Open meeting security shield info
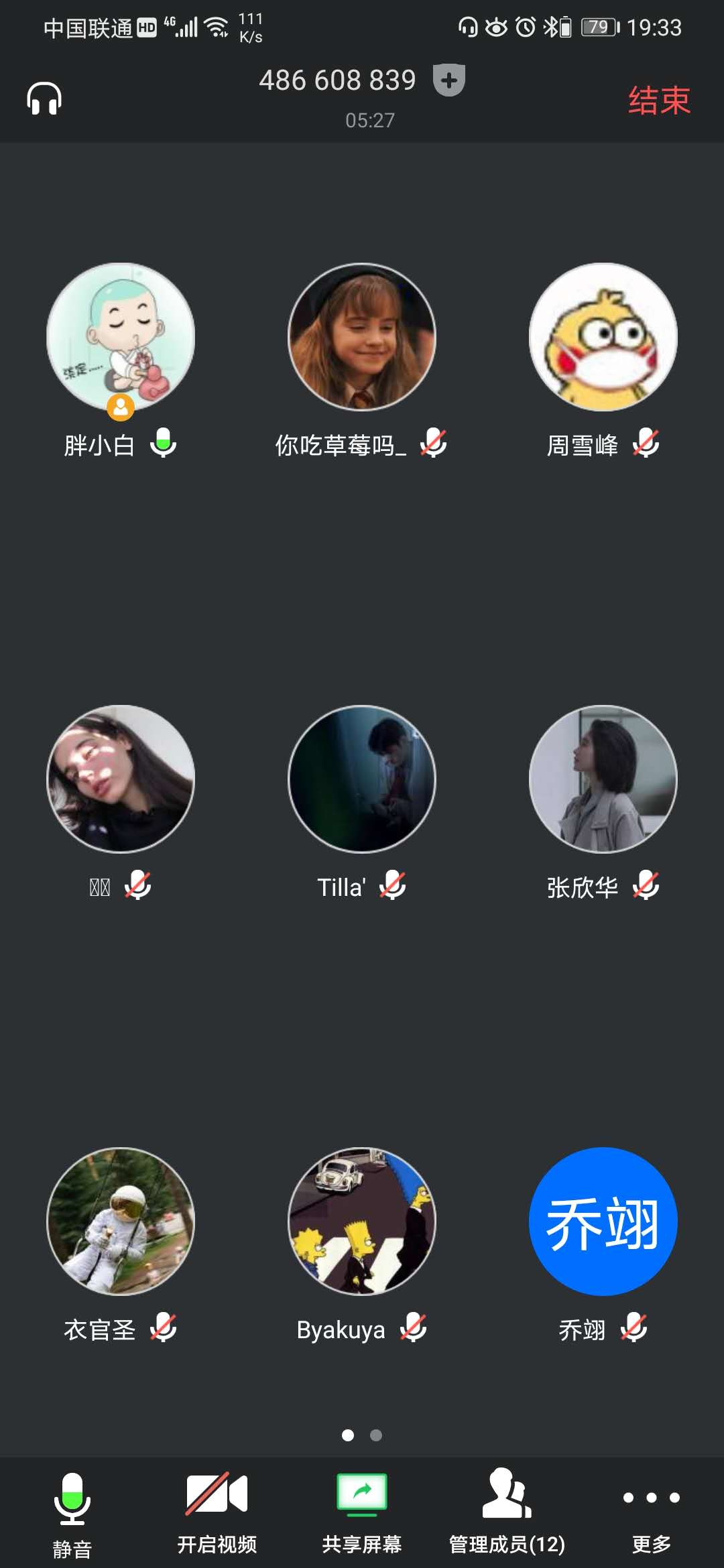 (448, 80)
